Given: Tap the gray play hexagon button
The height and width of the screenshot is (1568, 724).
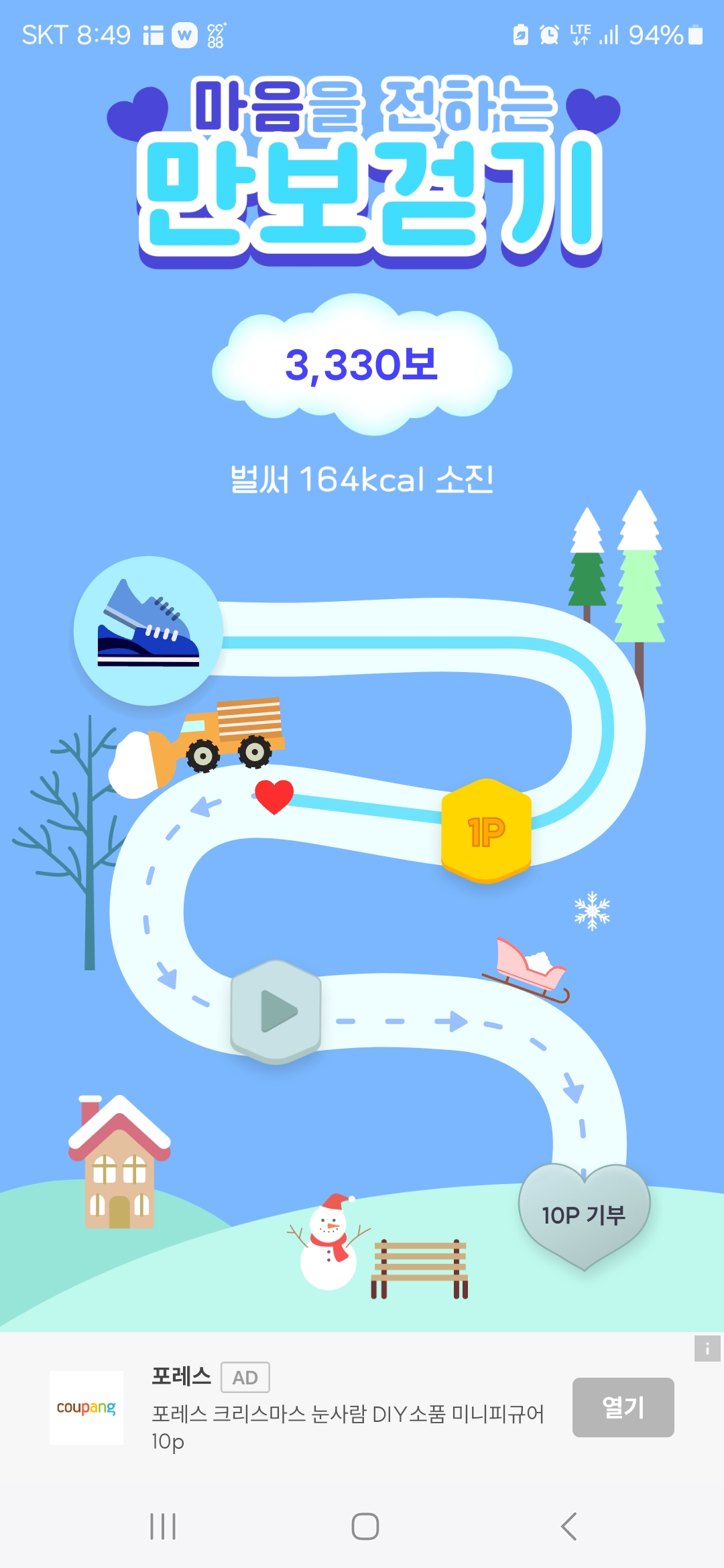Looking at the screenshot, I should tap(276, 1010).
